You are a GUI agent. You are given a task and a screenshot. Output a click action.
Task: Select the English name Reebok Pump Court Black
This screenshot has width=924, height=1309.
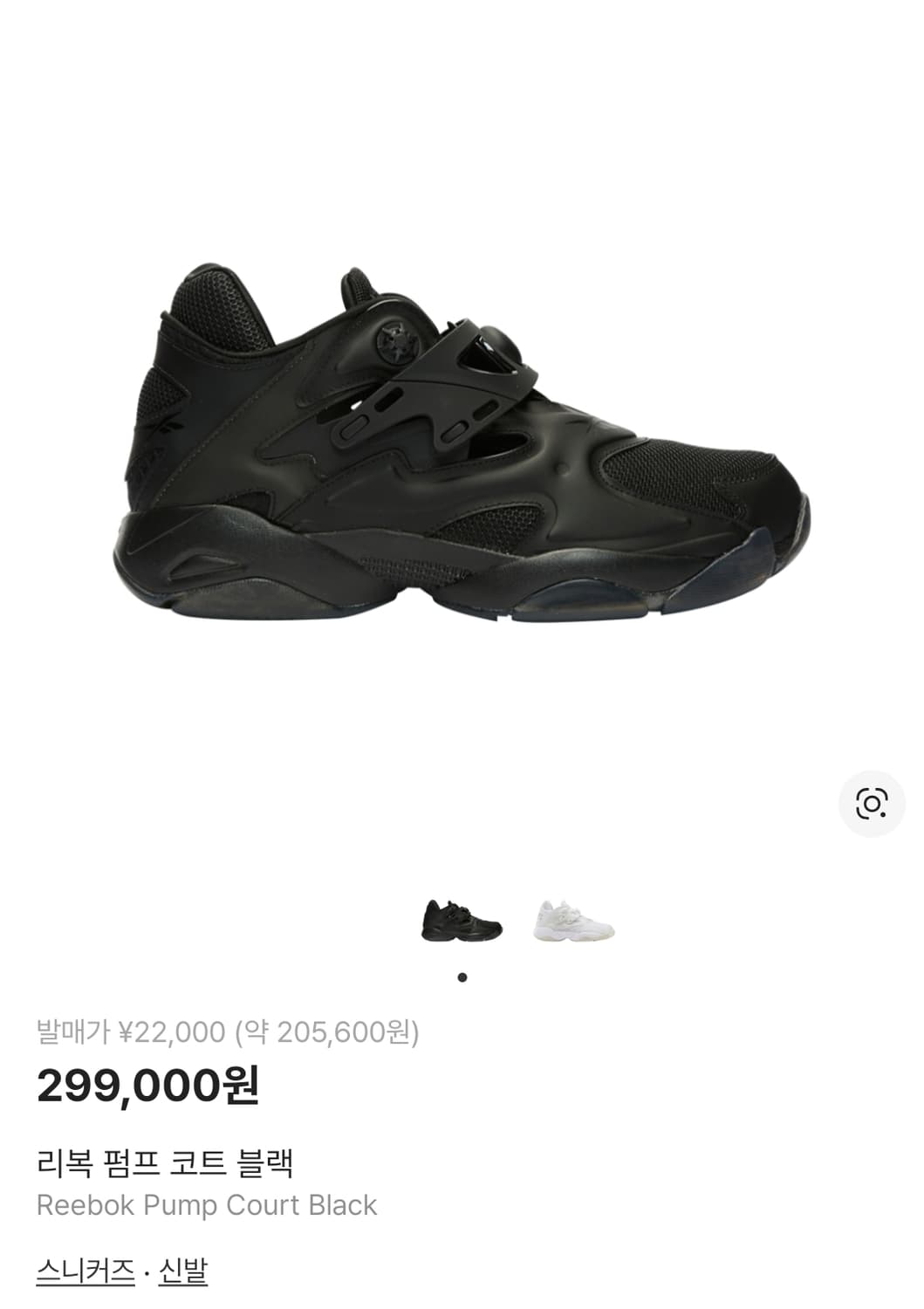pos(207,1206)
